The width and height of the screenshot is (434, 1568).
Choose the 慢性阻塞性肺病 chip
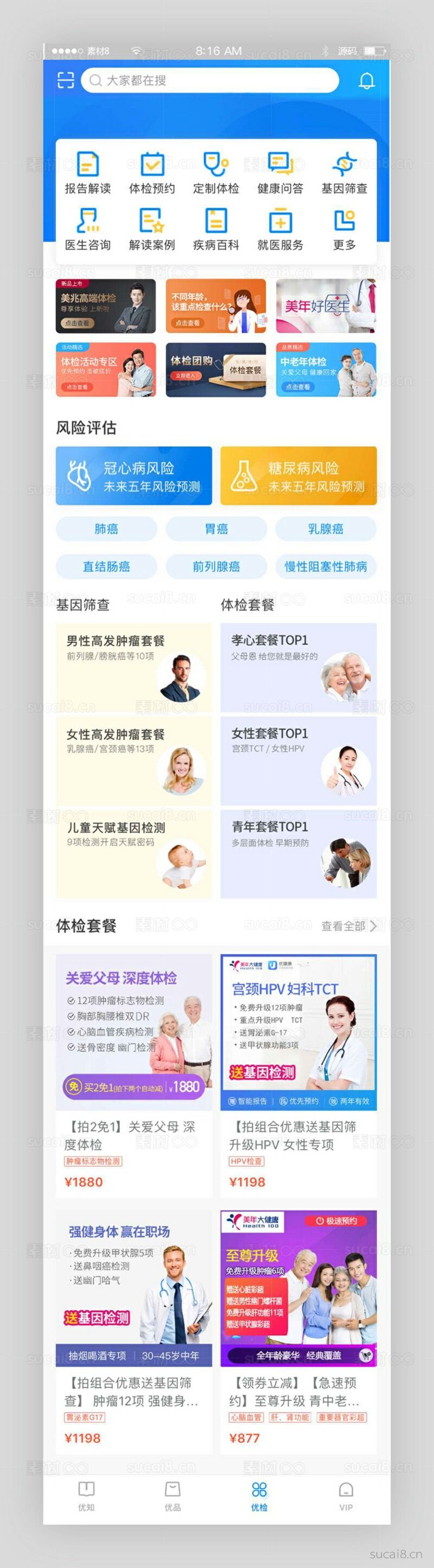[x=326, y=566]
